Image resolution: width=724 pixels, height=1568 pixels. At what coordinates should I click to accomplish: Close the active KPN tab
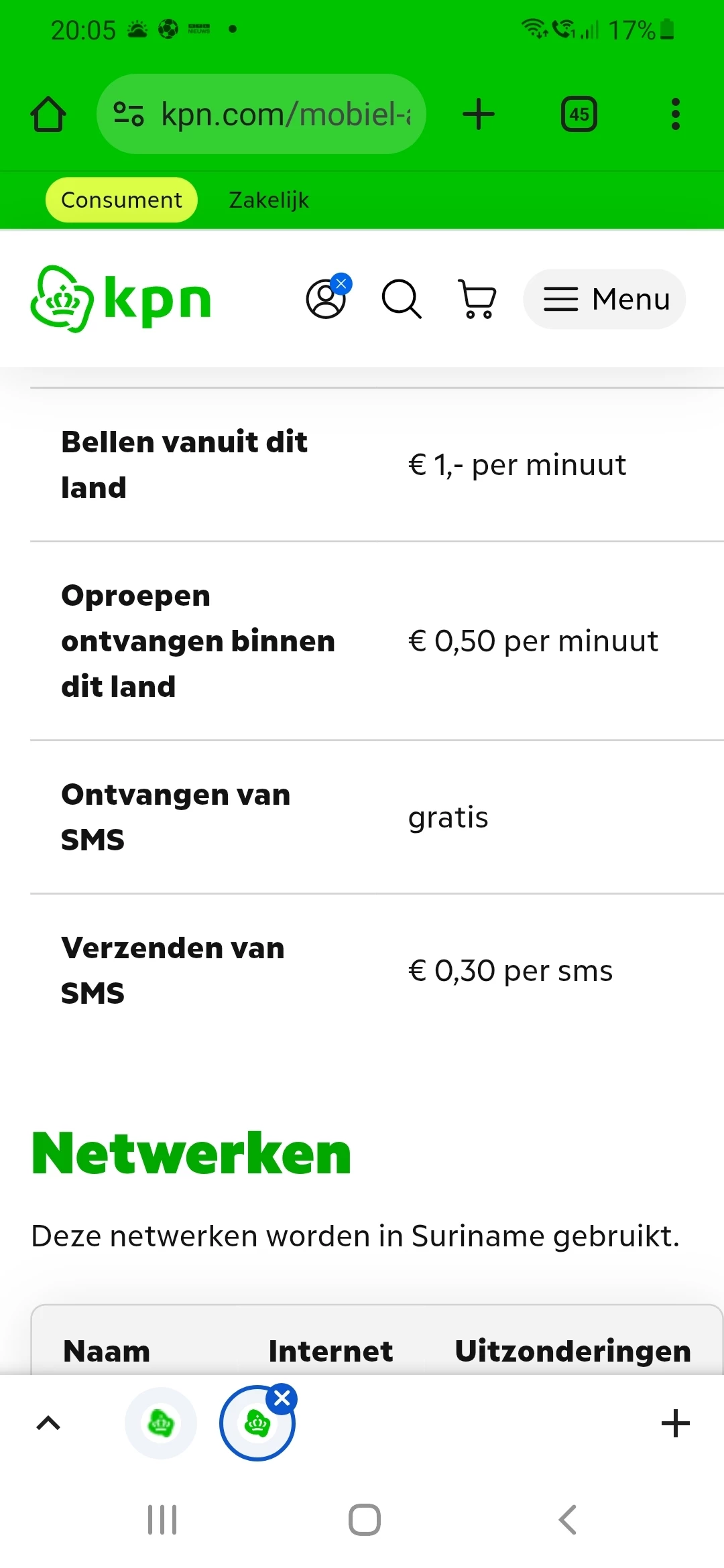point(282,1398)
